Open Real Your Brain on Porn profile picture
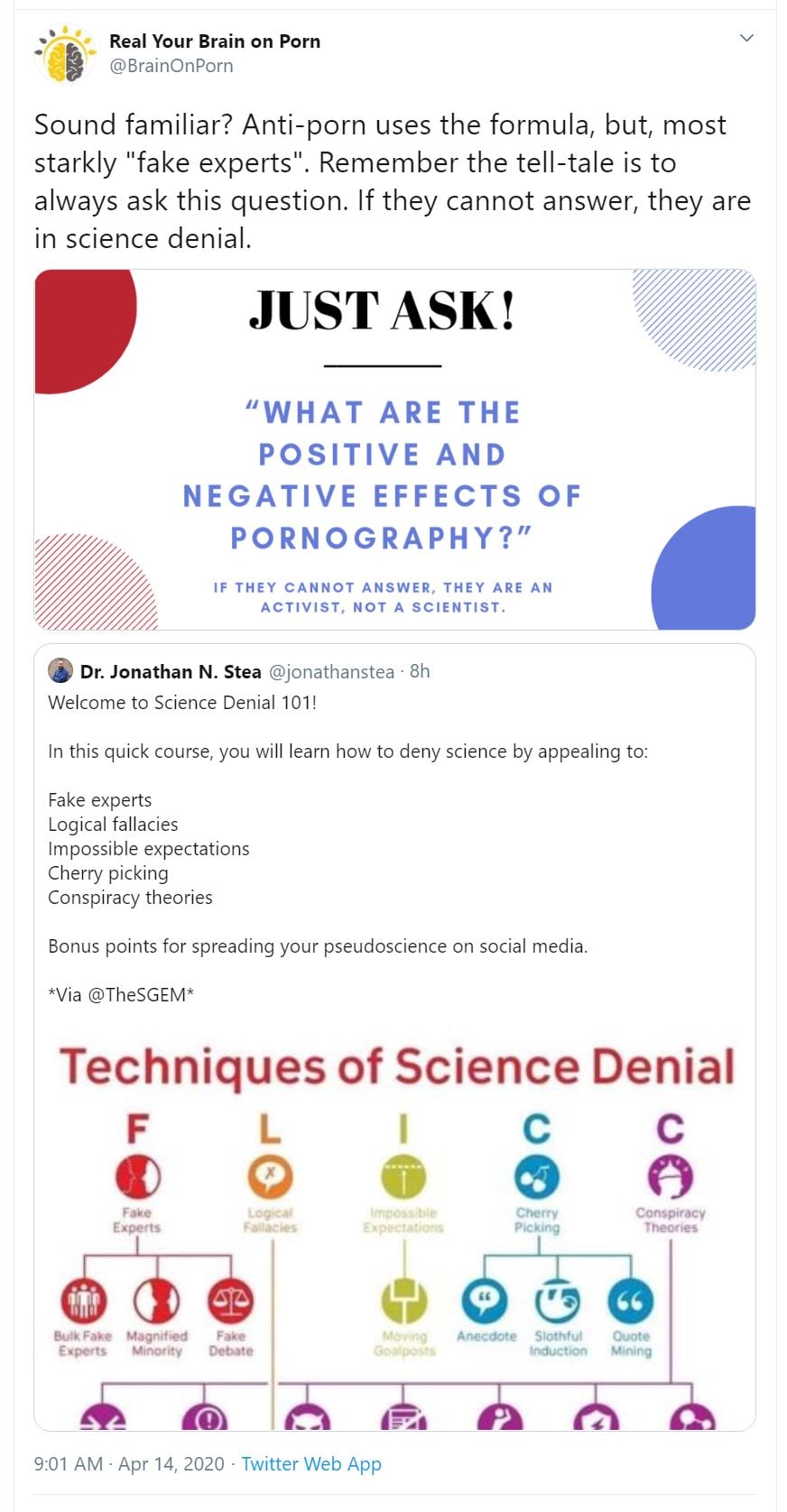The image size is (787, 1512). point(64,54)
